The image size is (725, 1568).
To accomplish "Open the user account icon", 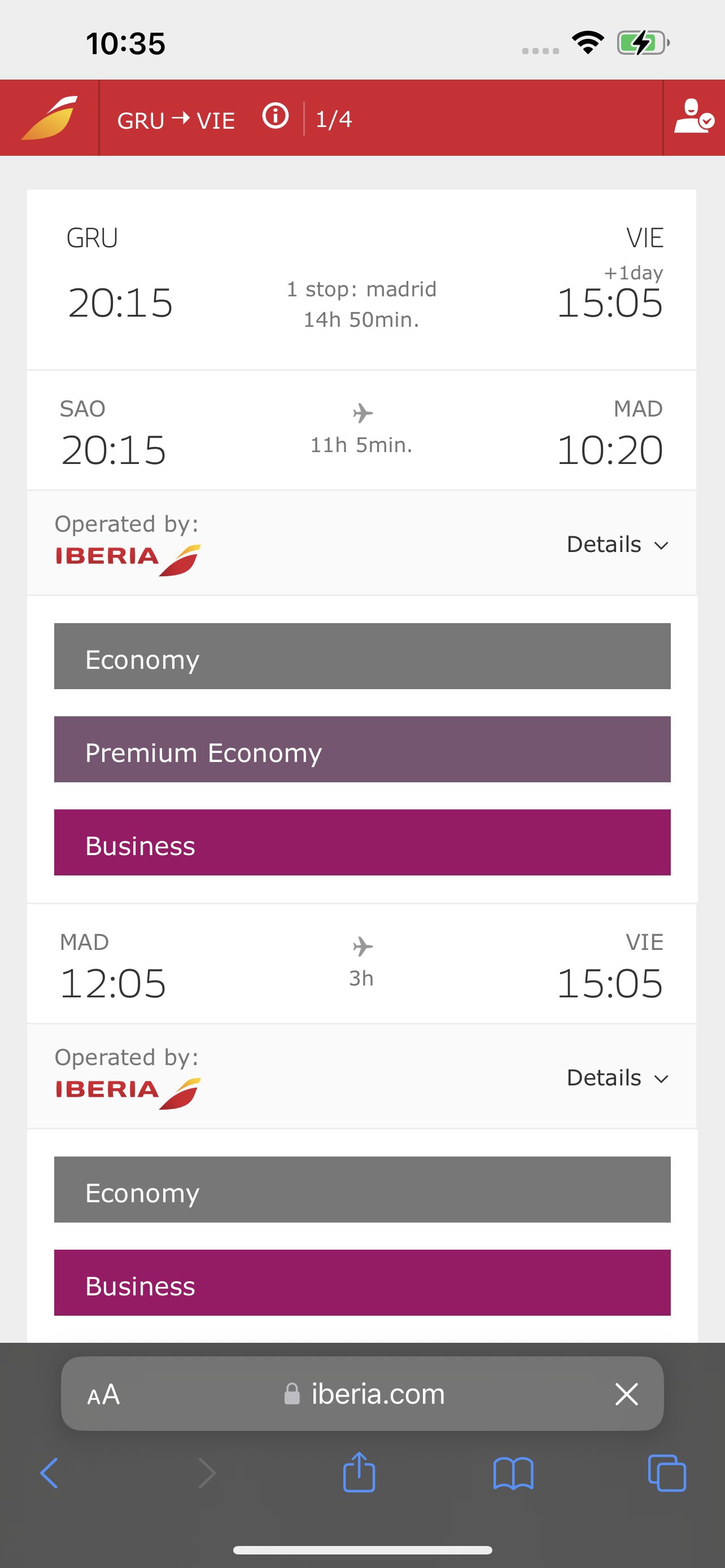I will point(694,117).
